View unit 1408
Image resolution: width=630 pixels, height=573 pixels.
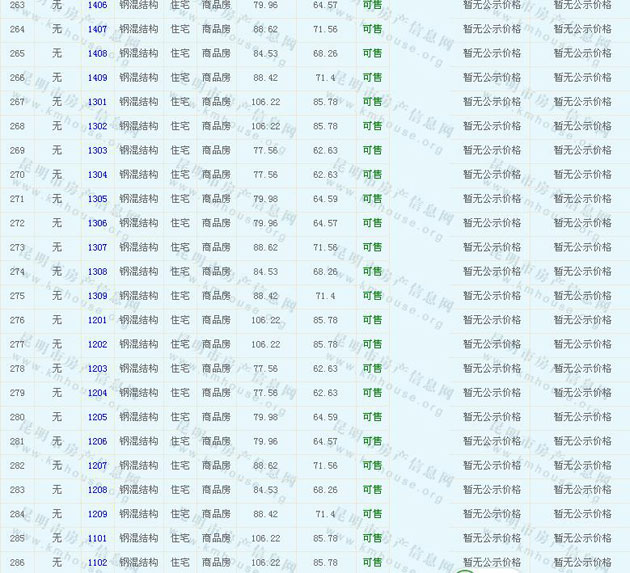[x=97, y=53]
